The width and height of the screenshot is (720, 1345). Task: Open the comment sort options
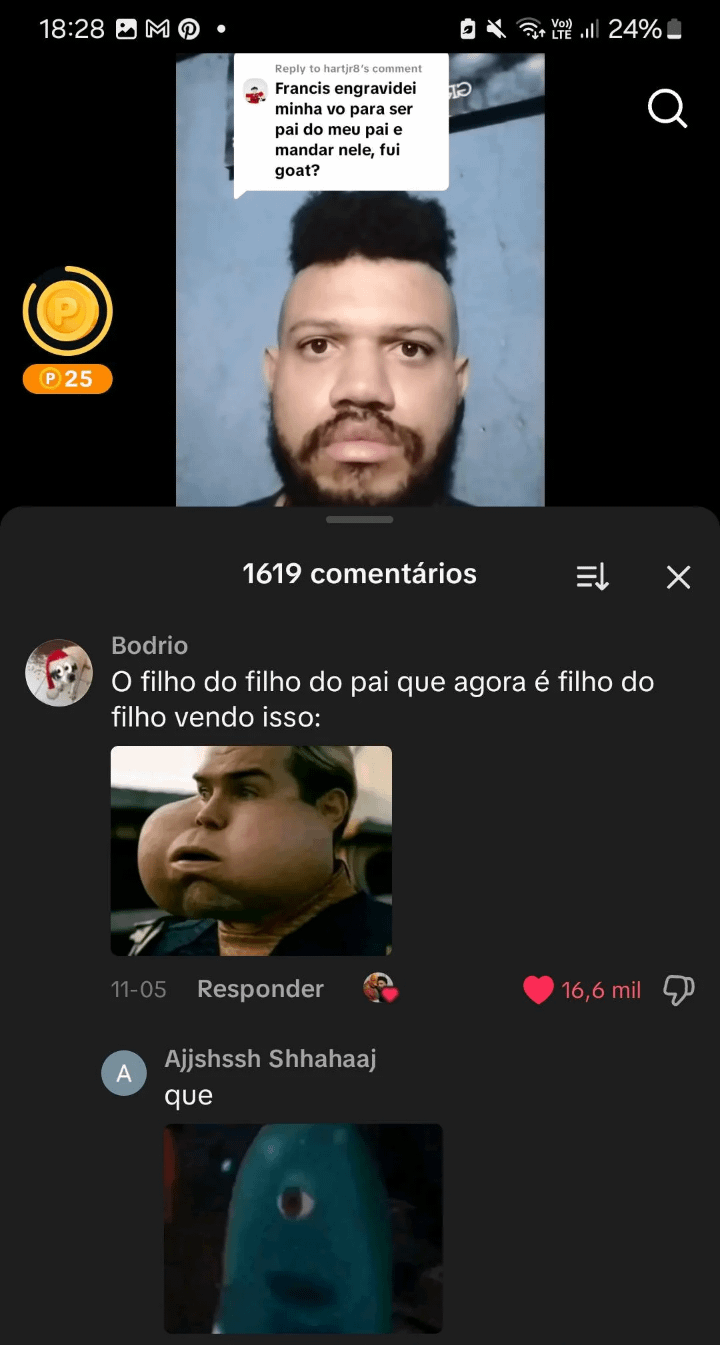[592, 577]
